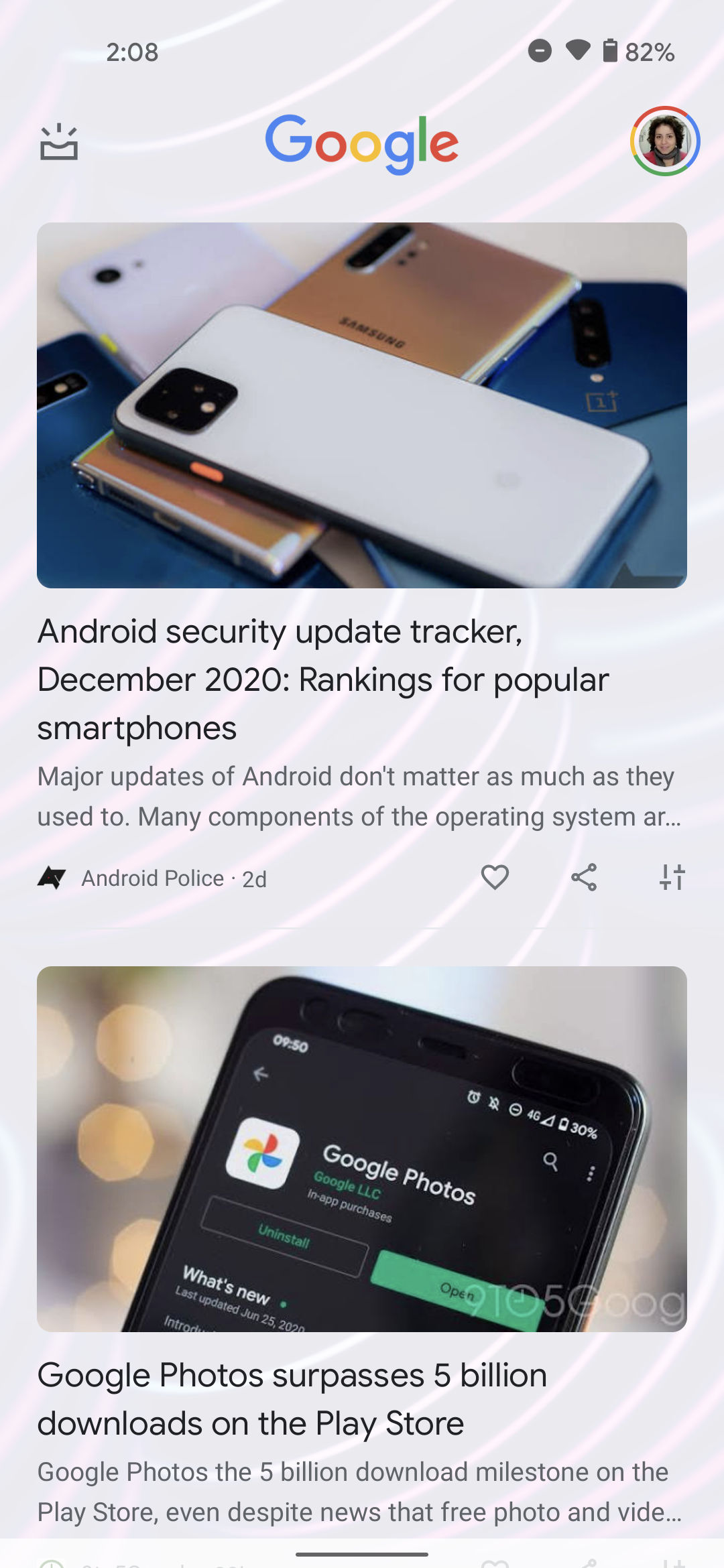Customize feed options for Android Police card
This screenshot has height=1568, width=724.
[672, 877]
